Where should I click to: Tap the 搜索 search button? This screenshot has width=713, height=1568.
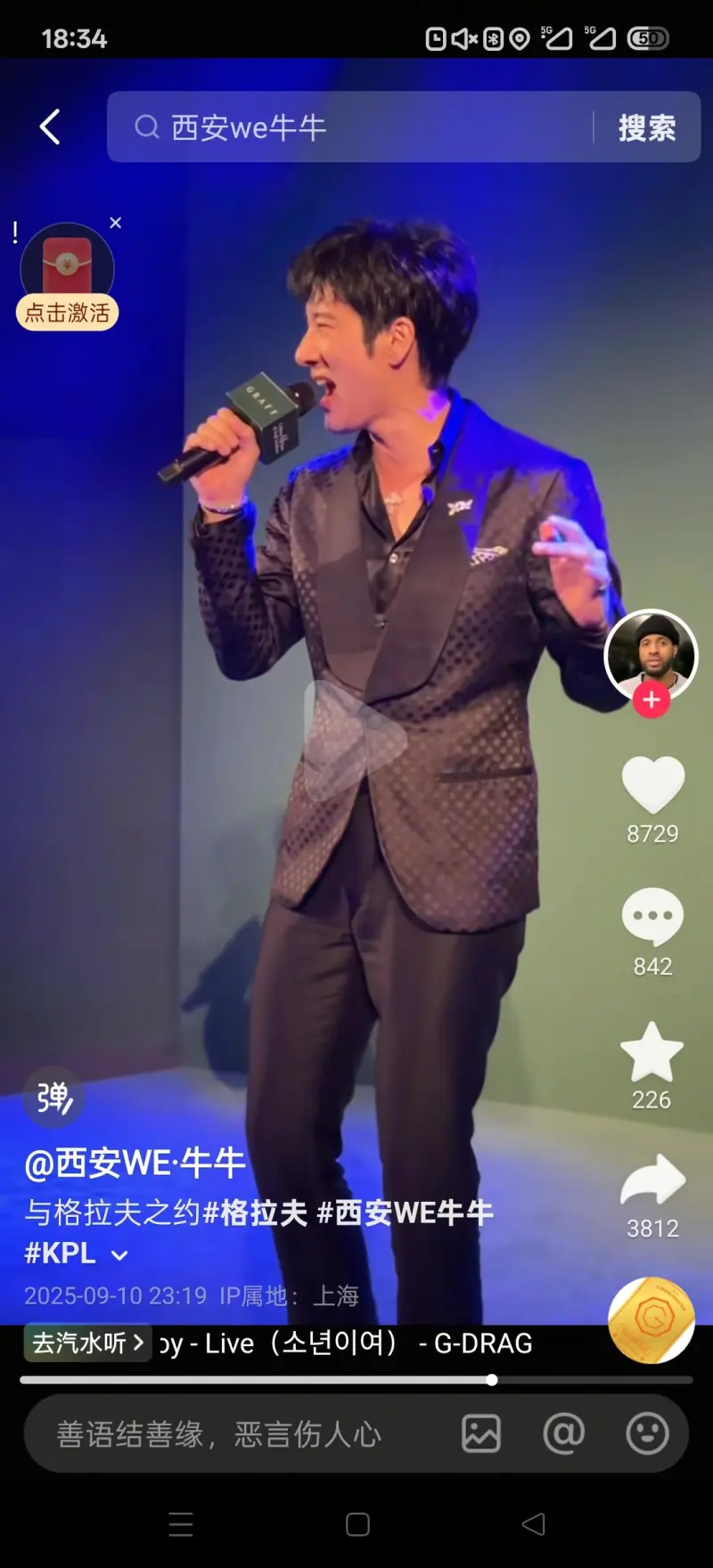647,127
